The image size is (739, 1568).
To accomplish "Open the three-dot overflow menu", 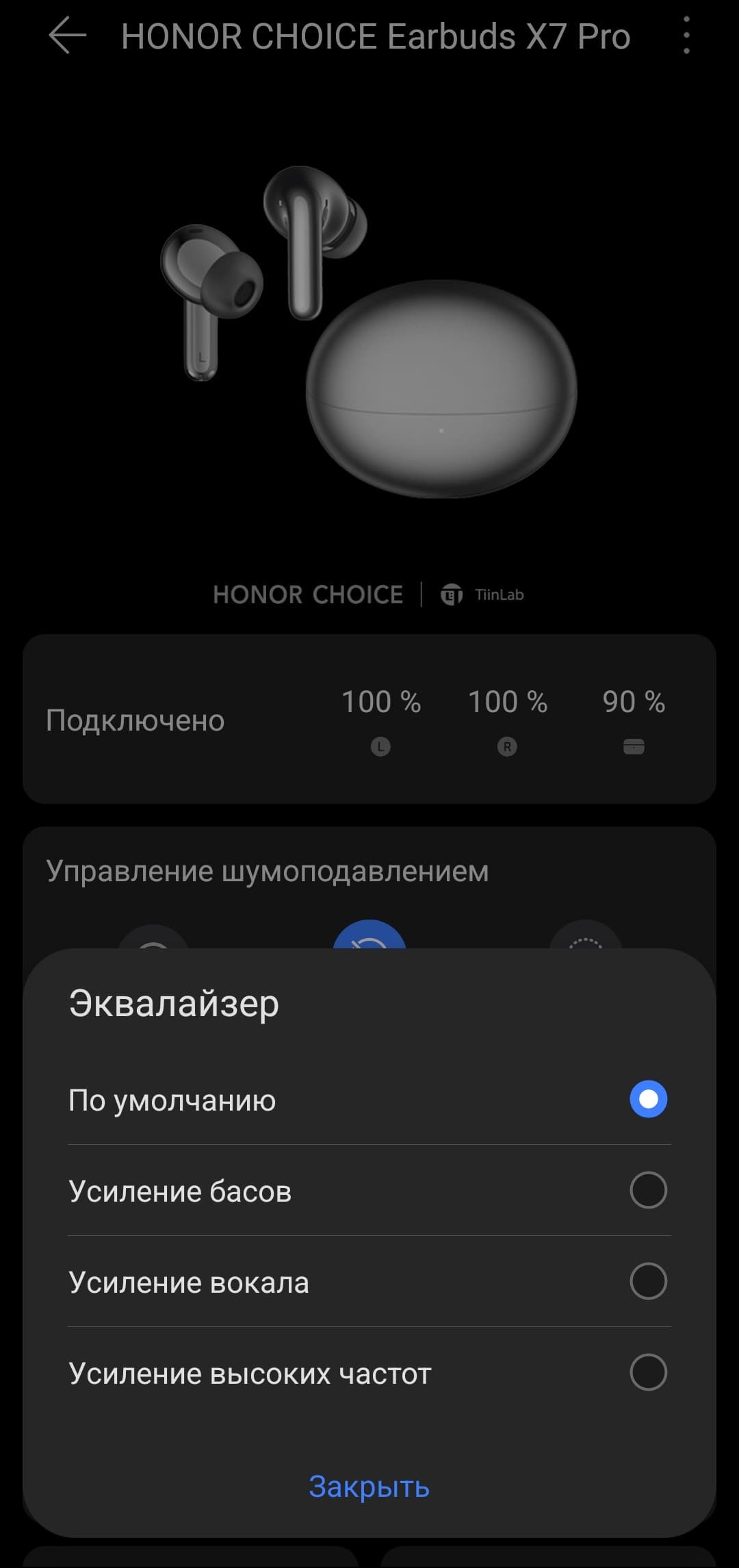I will point(686,36).
